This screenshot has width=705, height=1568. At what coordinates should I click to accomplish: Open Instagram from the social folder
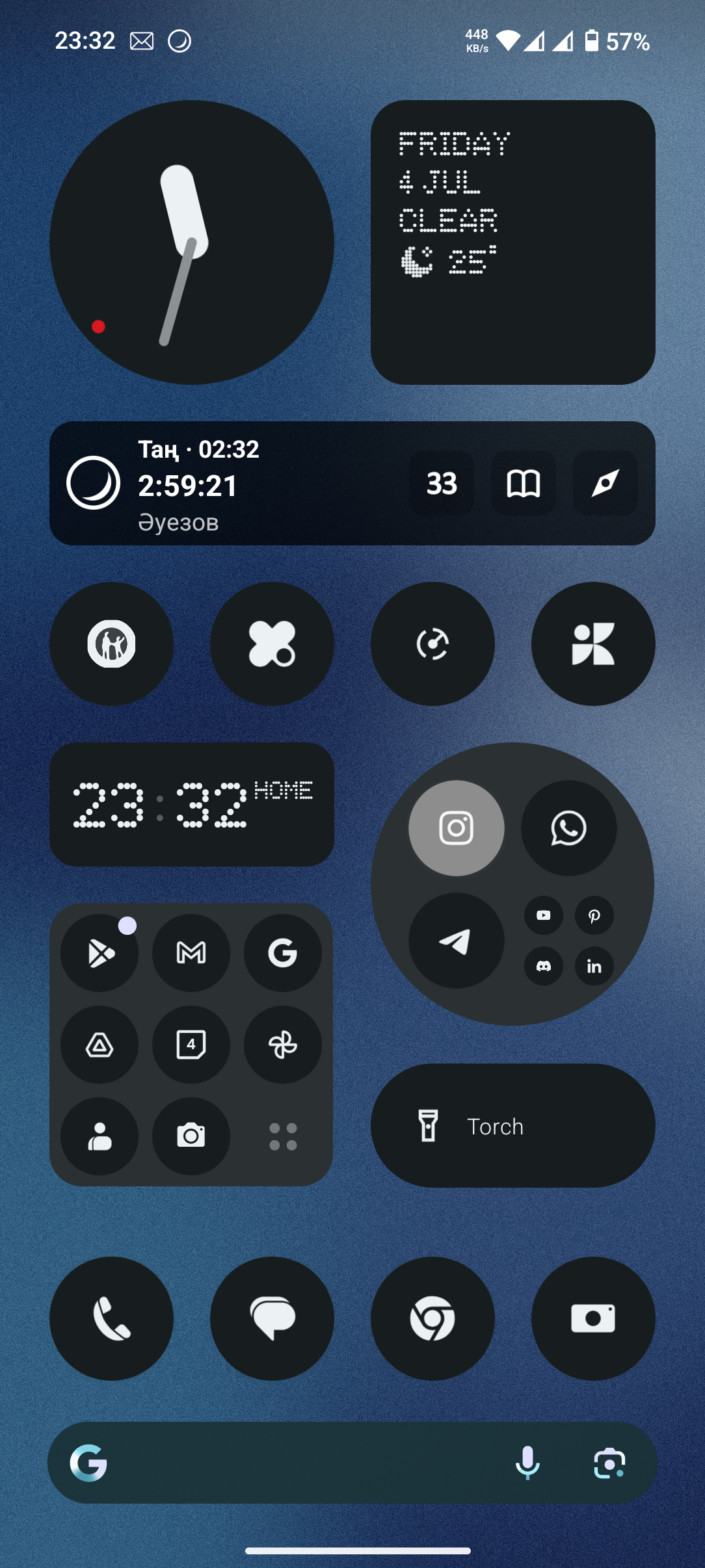coord(456,828)
